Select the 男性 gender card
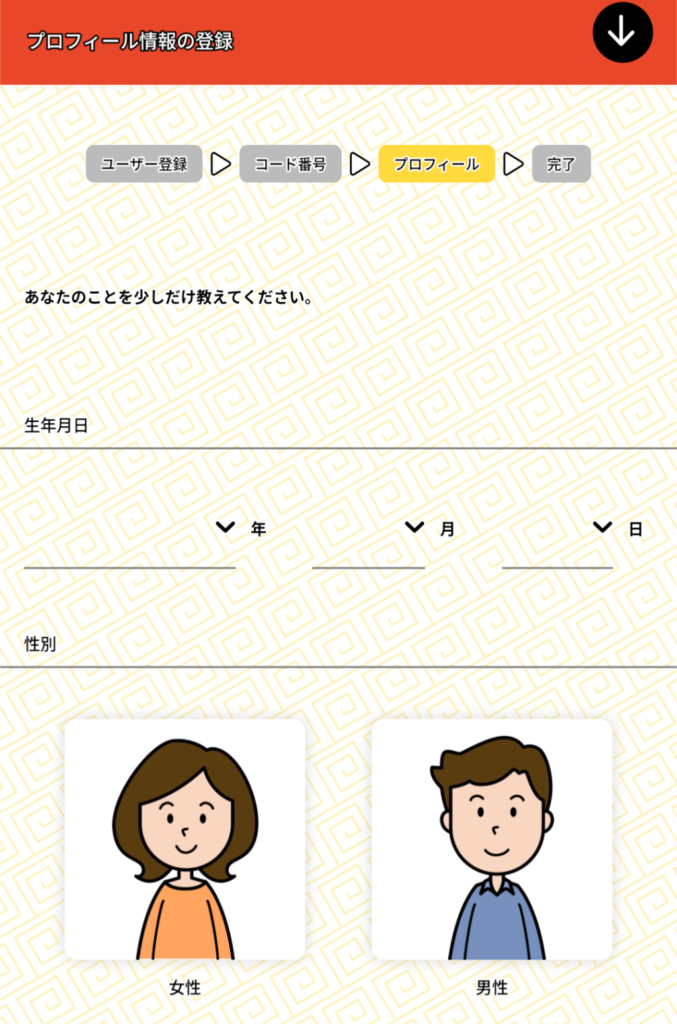This screenshot has height=1024, width=677. tap(491, 840)
